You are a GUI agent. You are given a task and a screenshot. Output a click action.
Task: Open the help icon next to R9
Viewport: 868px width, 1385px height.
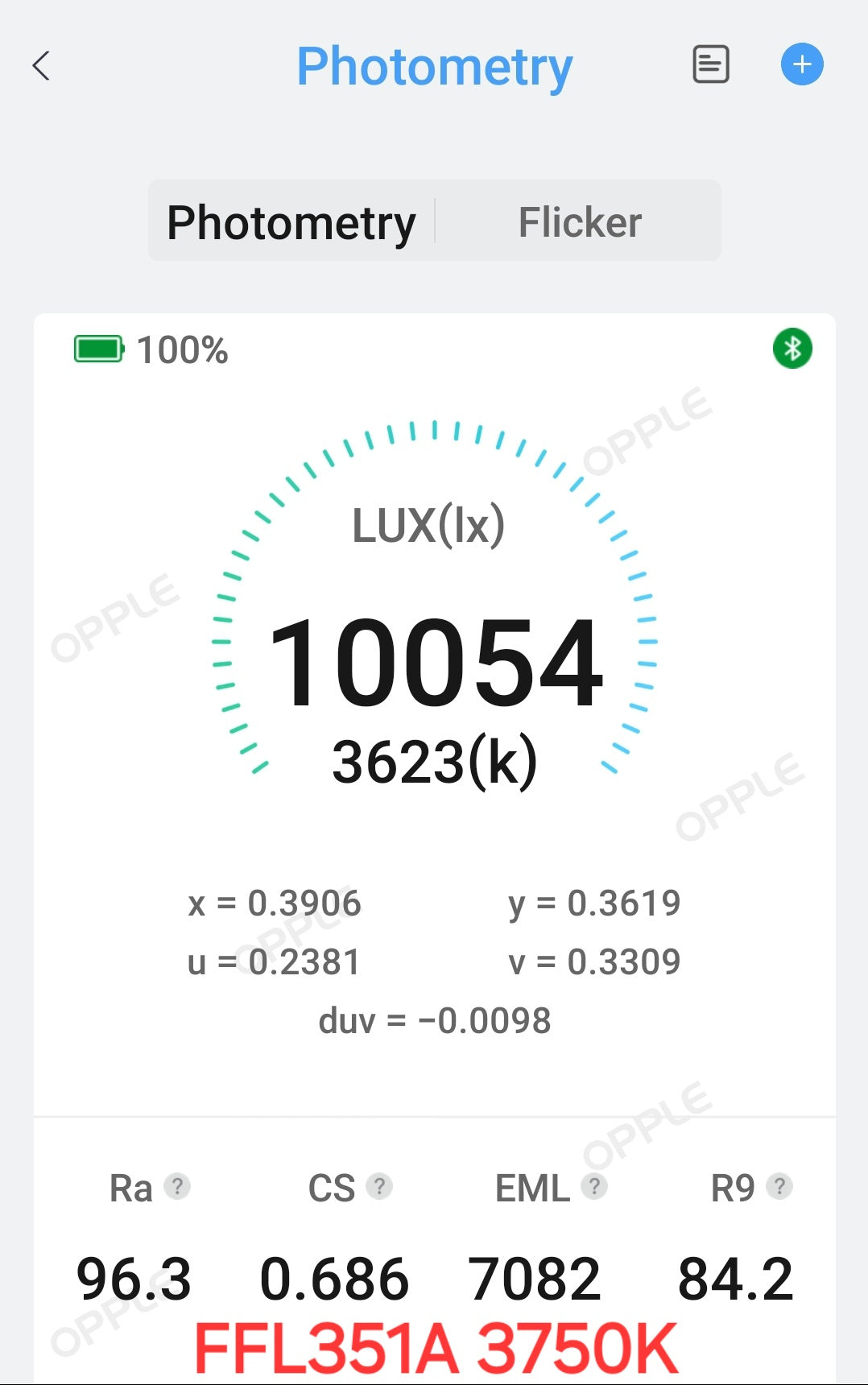pyautogui.click(x=779, y=1186)
